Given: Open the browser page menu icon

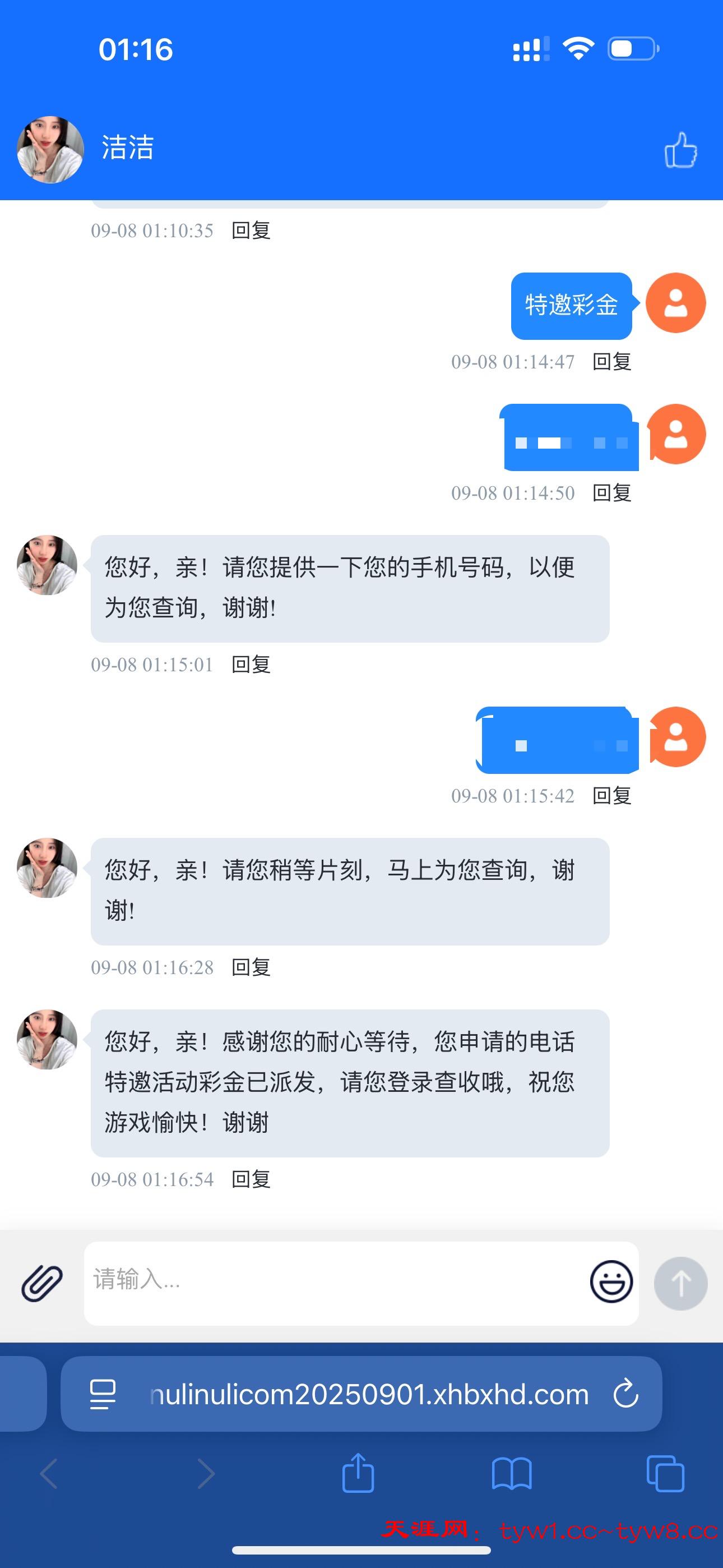Looking at the screenshot, I should click(102, 1394).
